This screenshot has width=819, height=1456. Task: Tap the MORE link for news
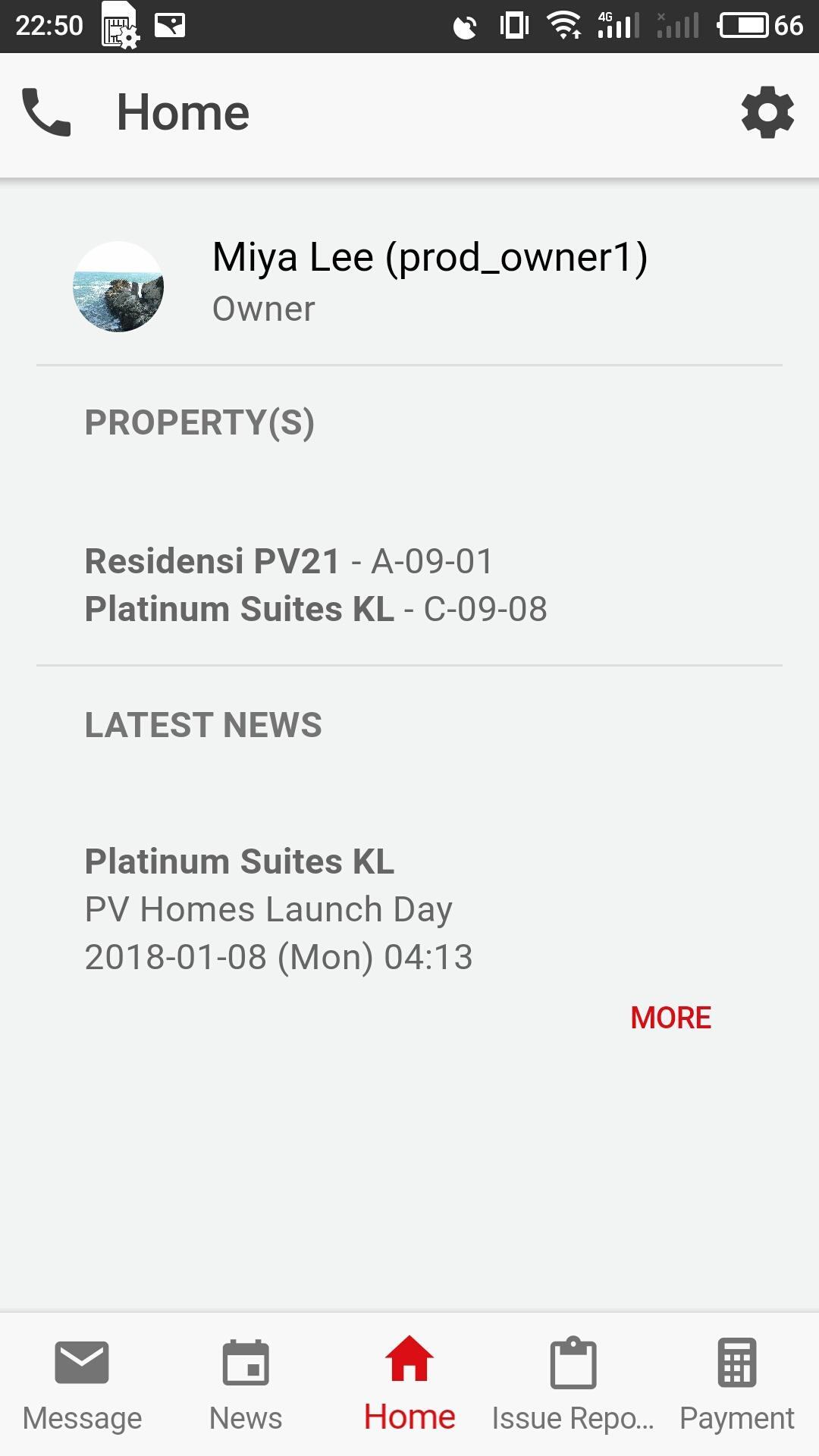coord(670,1017)
